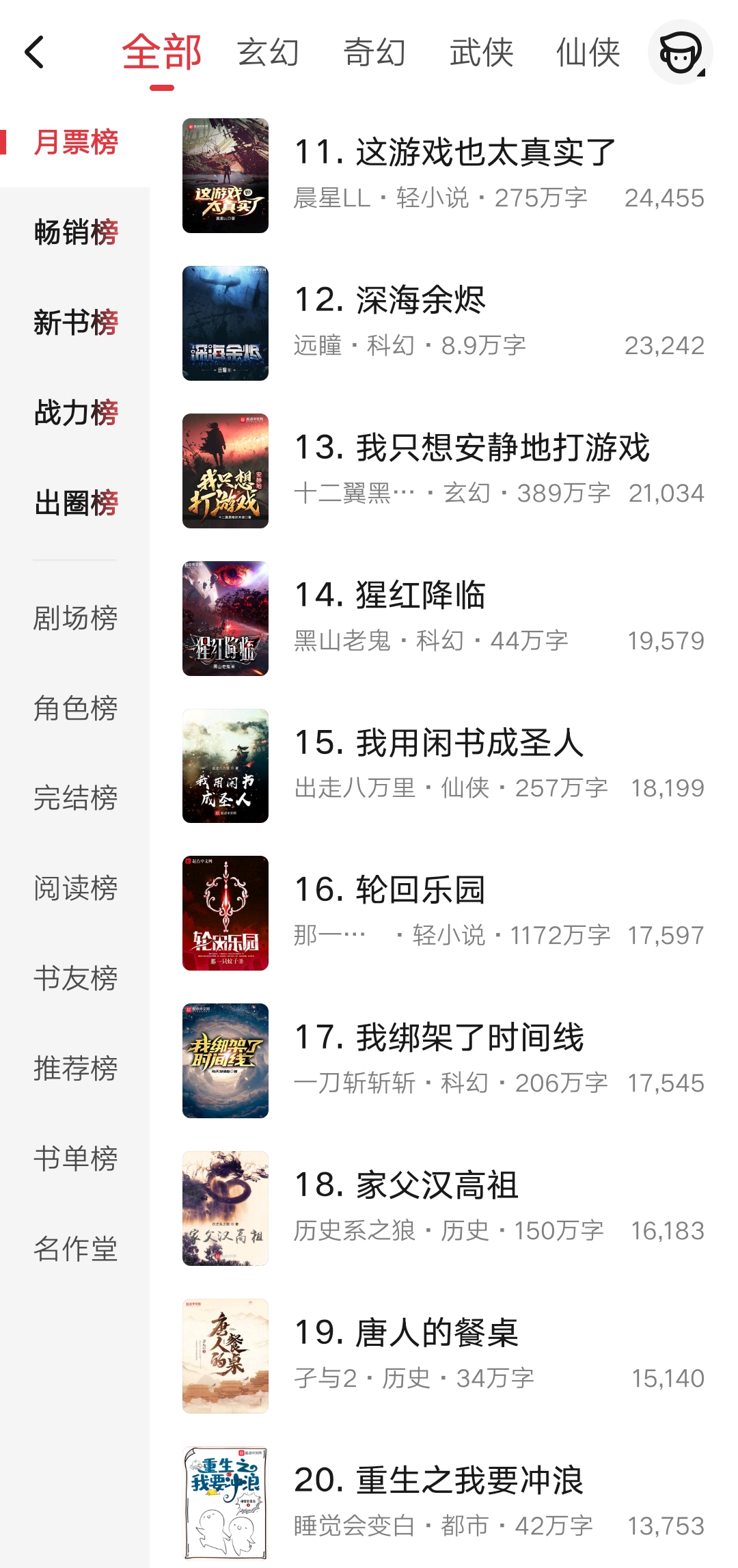Open the book 这游戏也太真实了
The image size is (738, 1568).
(454, 152)
